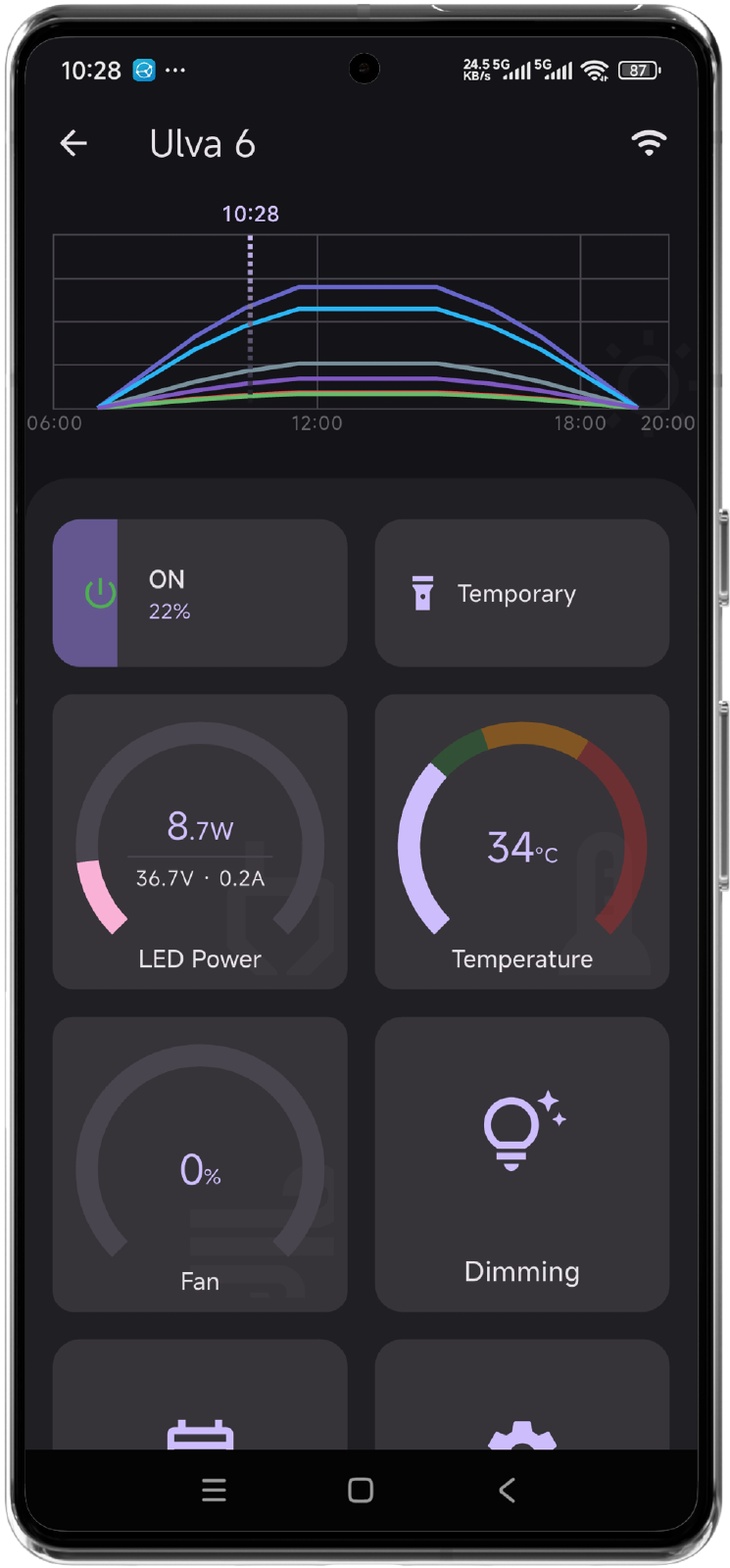
Task: Open the Dimming tile
Action: point(521,1164)
